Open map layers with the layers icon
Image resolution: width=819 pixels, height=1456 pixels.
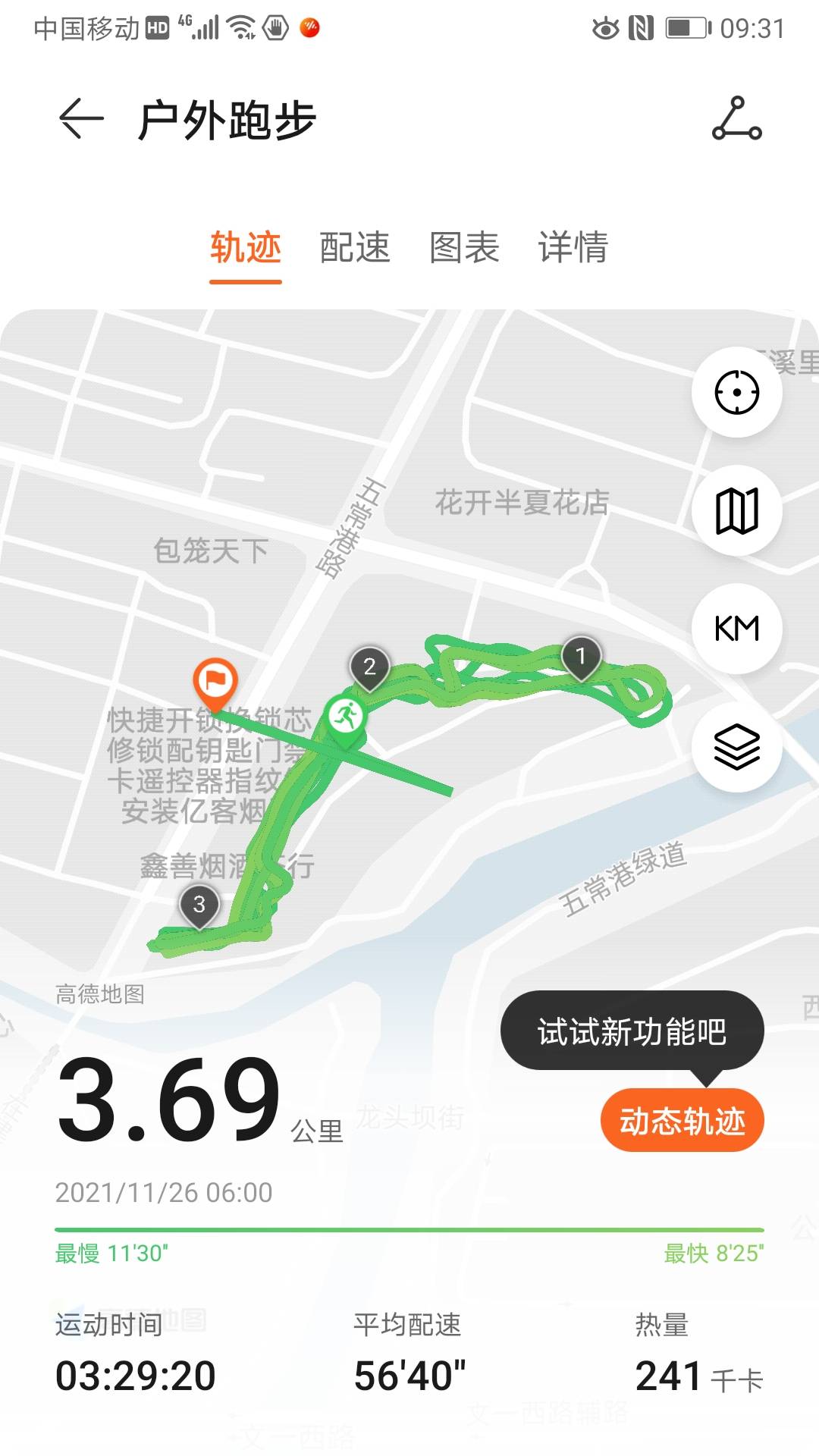pos(736,746)
